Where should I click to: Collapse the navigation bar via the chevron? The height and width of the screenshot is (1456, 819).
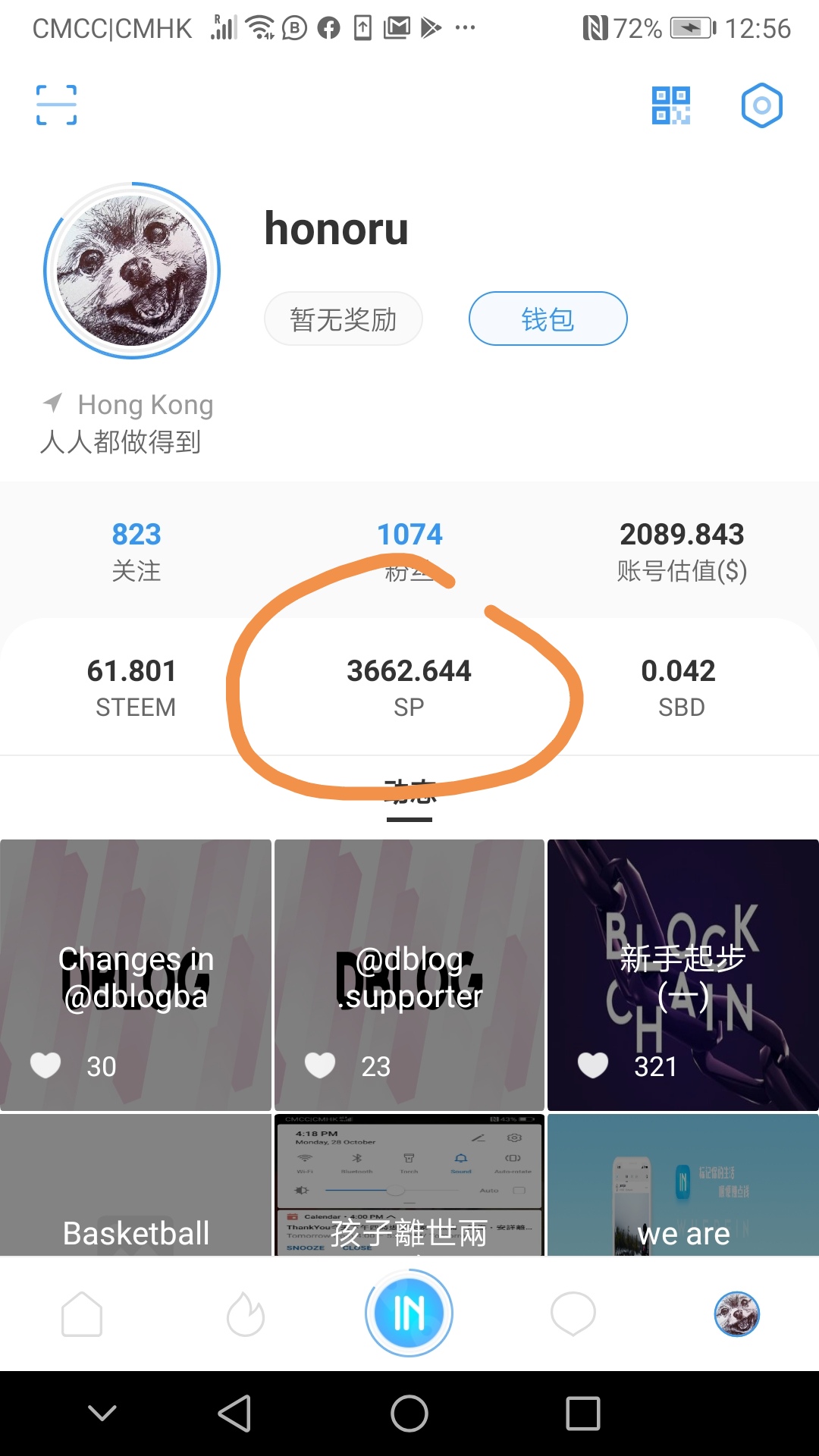pos(102,1412)
